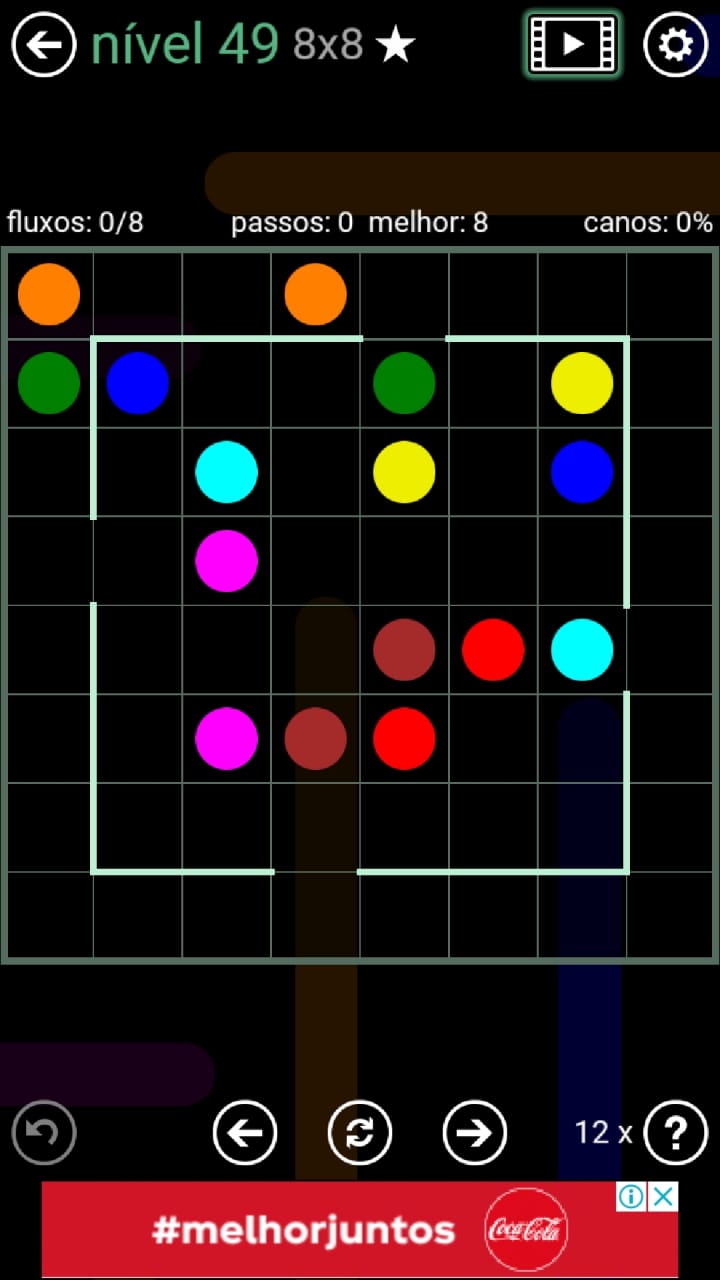The image size is (720, 1280).
Task: Go back using the top-left arrow
Action: (44, 45)
